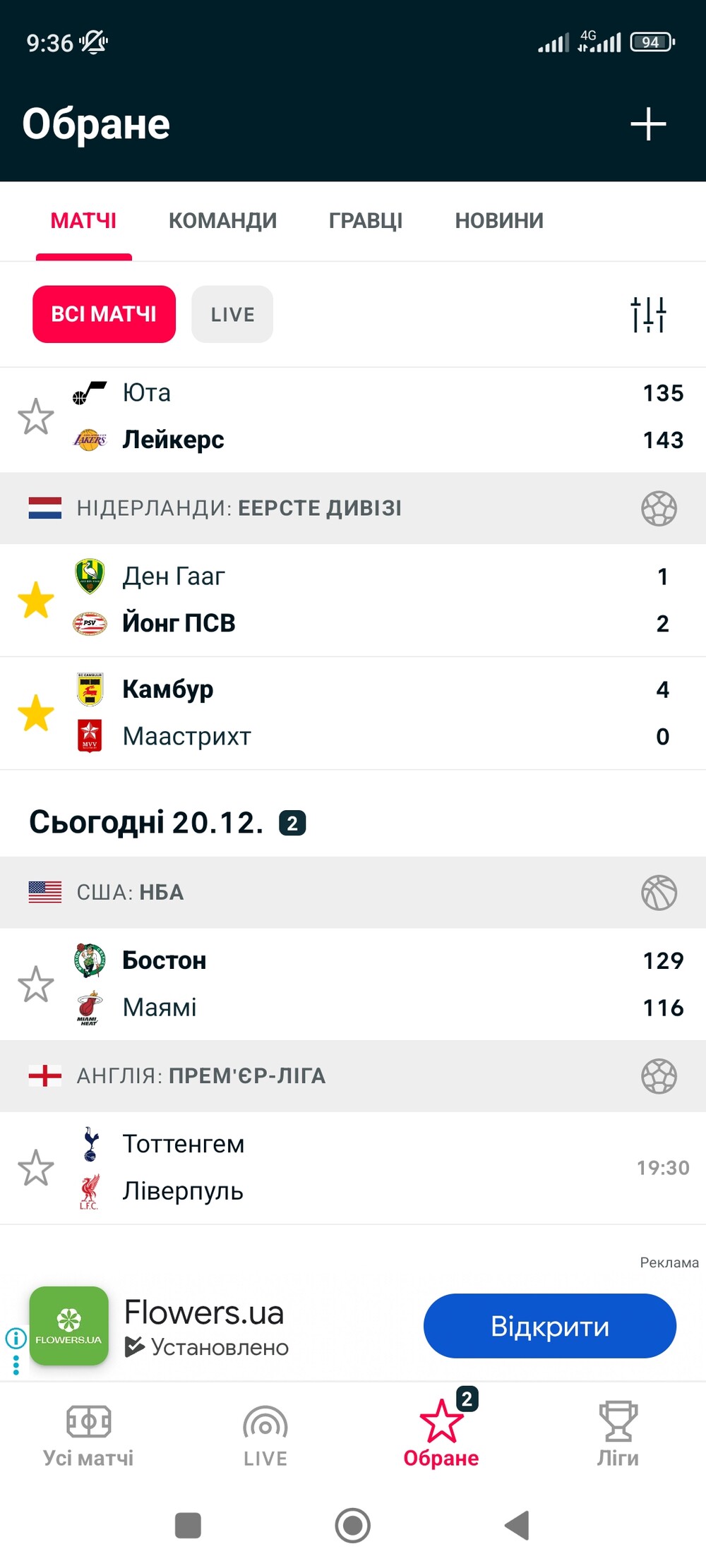Select the LIVE filter chip
This screenshot has height=1568, width=706.
click(x=232, y=314)
